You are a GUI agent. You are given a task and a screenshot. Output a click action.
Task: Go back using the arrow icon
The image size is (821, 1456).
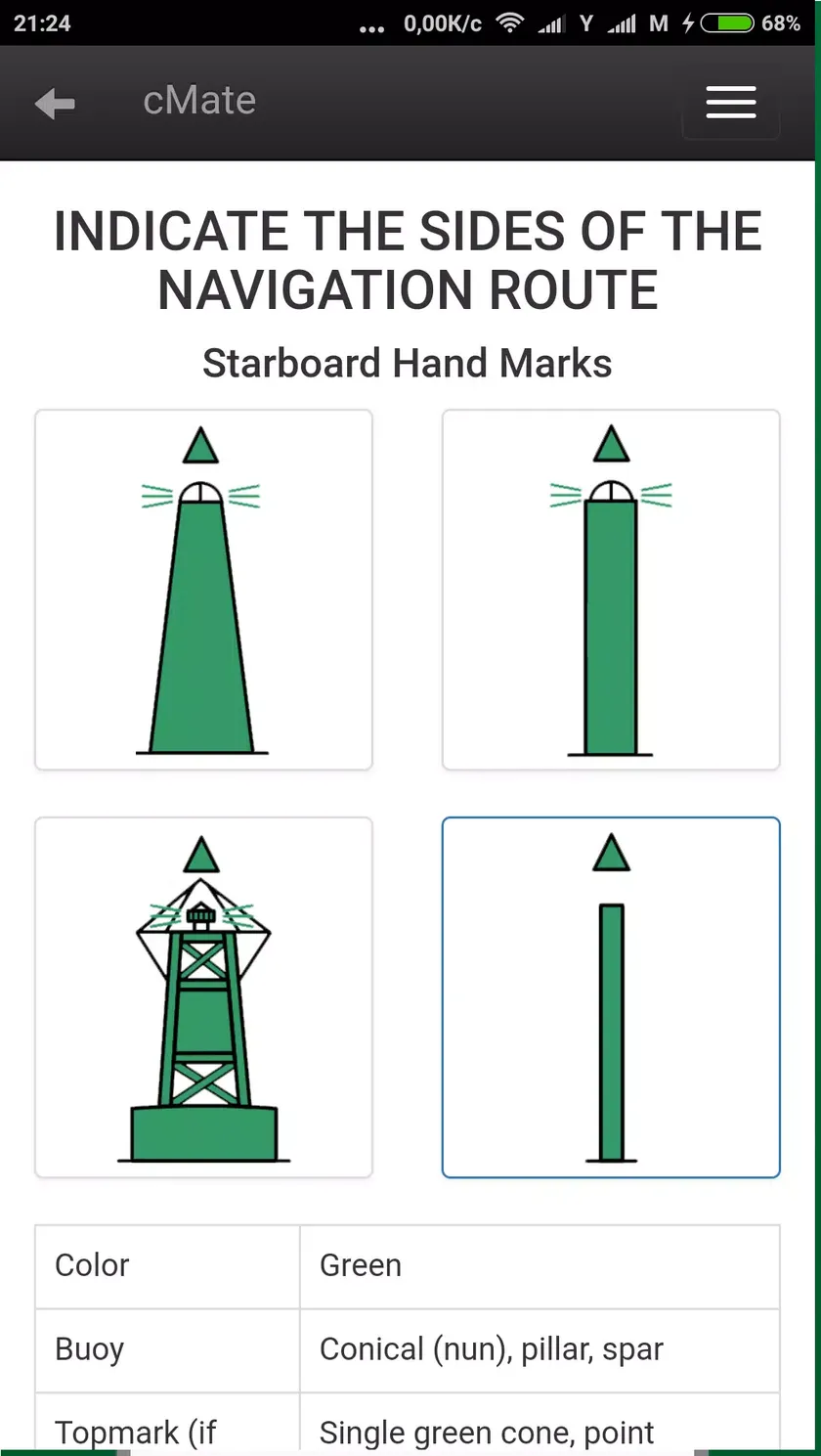tap(55, 103)
